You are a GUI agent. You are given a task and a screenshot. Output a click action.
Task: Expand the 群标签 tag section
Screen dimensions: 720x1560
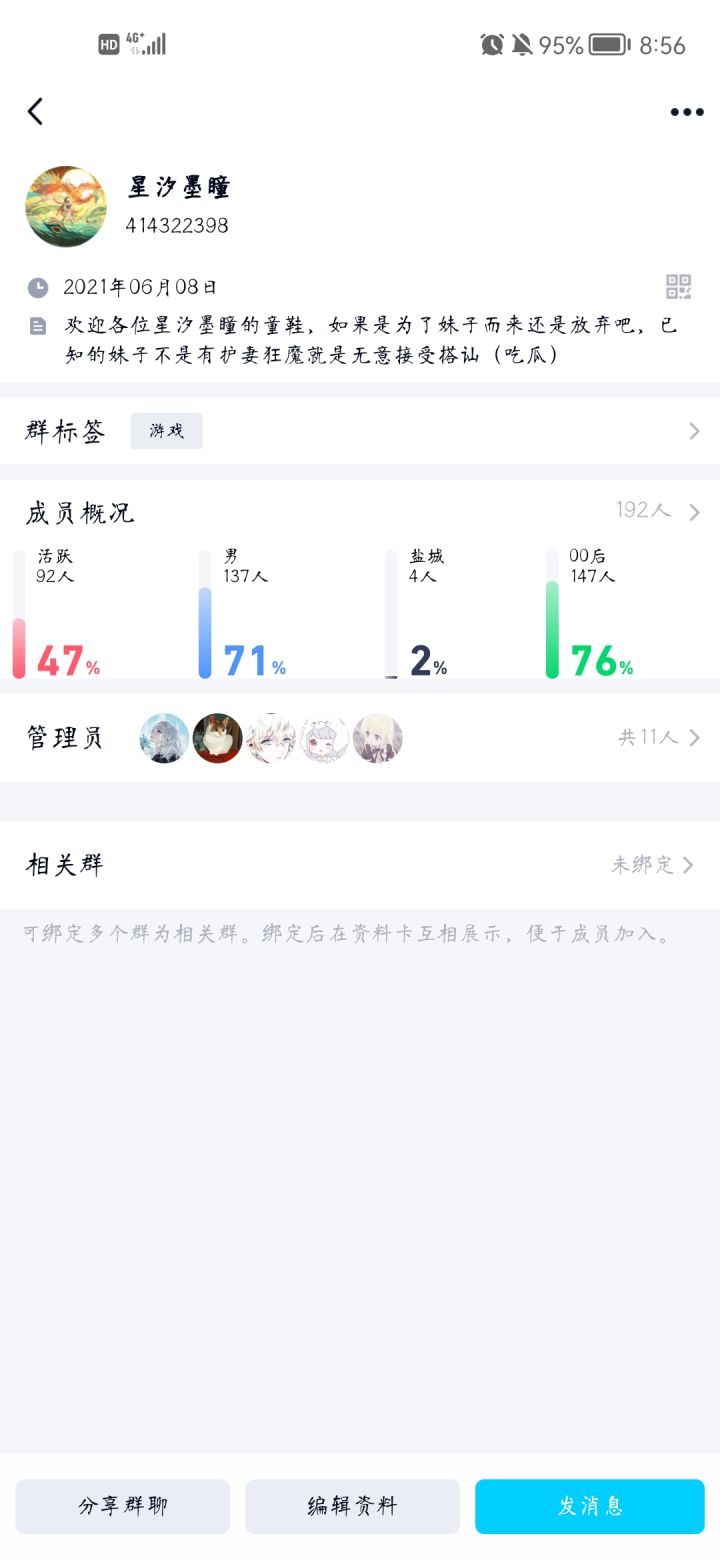(x=694, y=431)
